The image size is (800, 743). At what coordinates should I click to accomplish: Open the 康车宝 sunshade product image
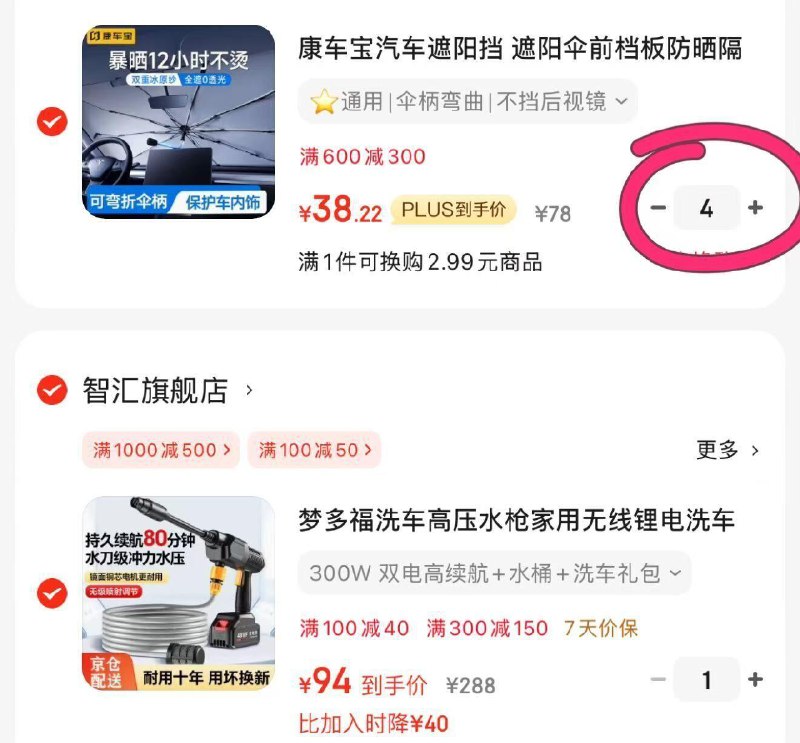coord(178,121)
